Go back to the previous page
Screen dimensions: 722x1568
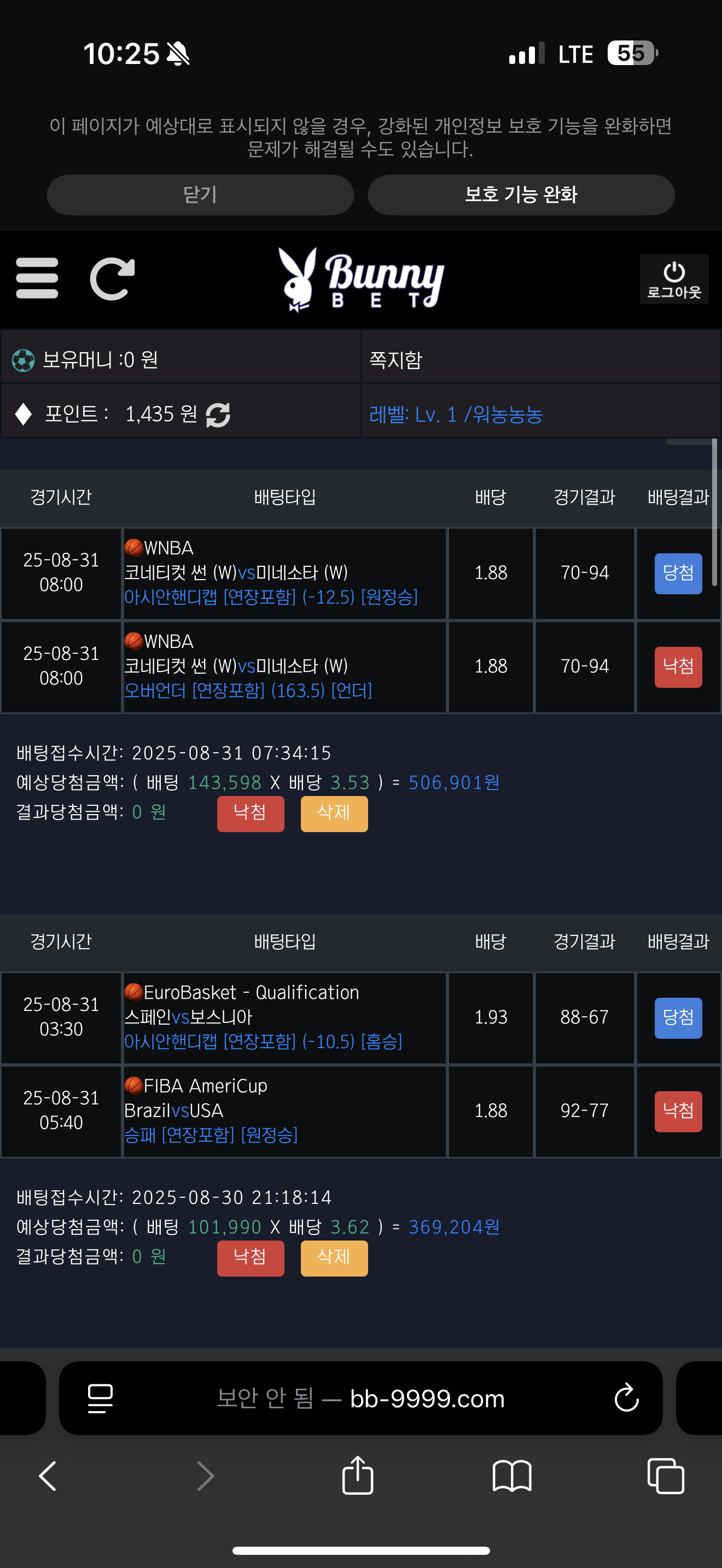tap(48, 1476)
